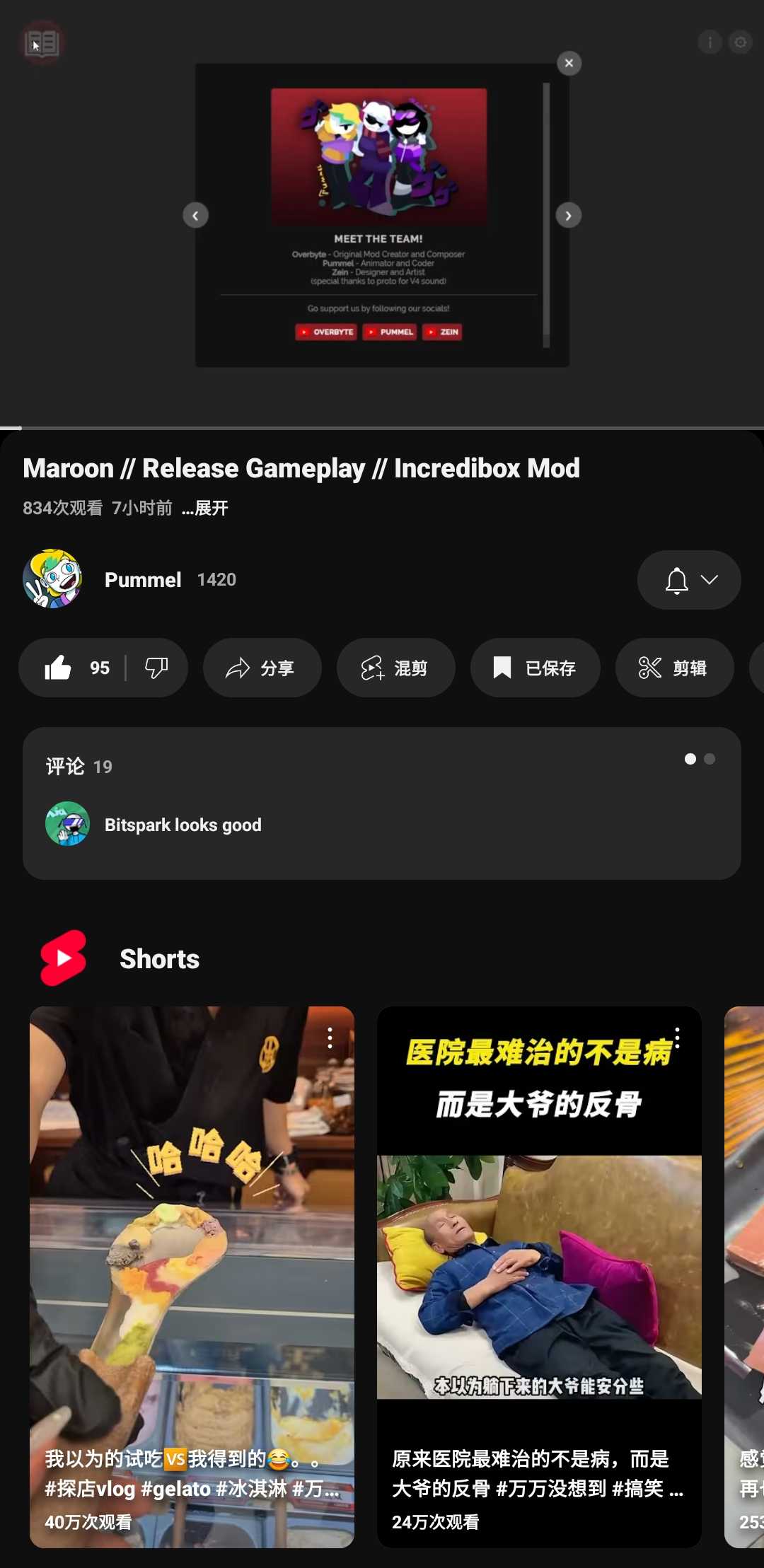
Task: Tap the 已保存 saved button
Action: tap(535, 668)
